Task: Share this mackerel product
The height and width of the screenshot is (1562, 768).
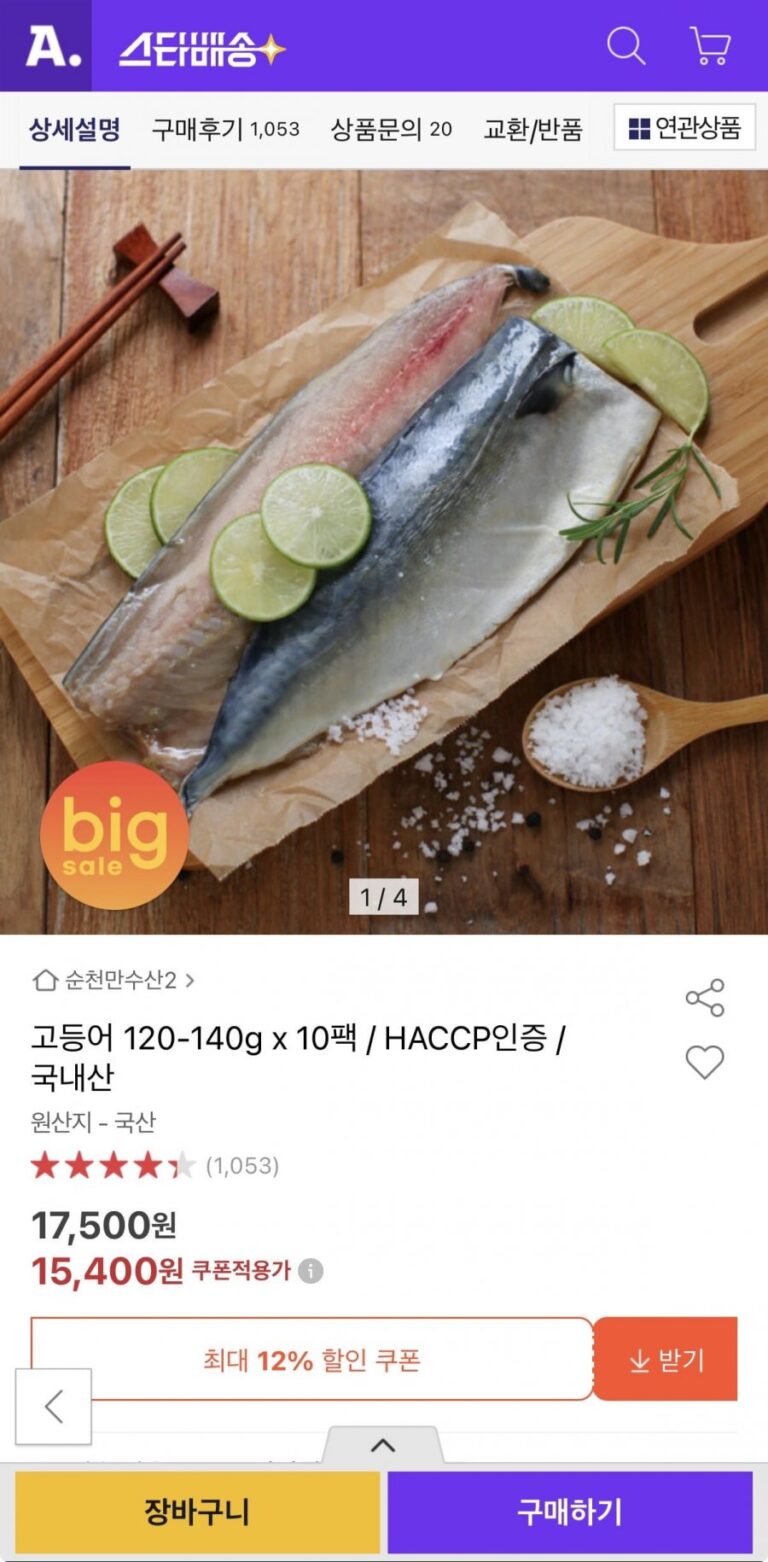Action: pyautogui.click(x=705, y=998)
